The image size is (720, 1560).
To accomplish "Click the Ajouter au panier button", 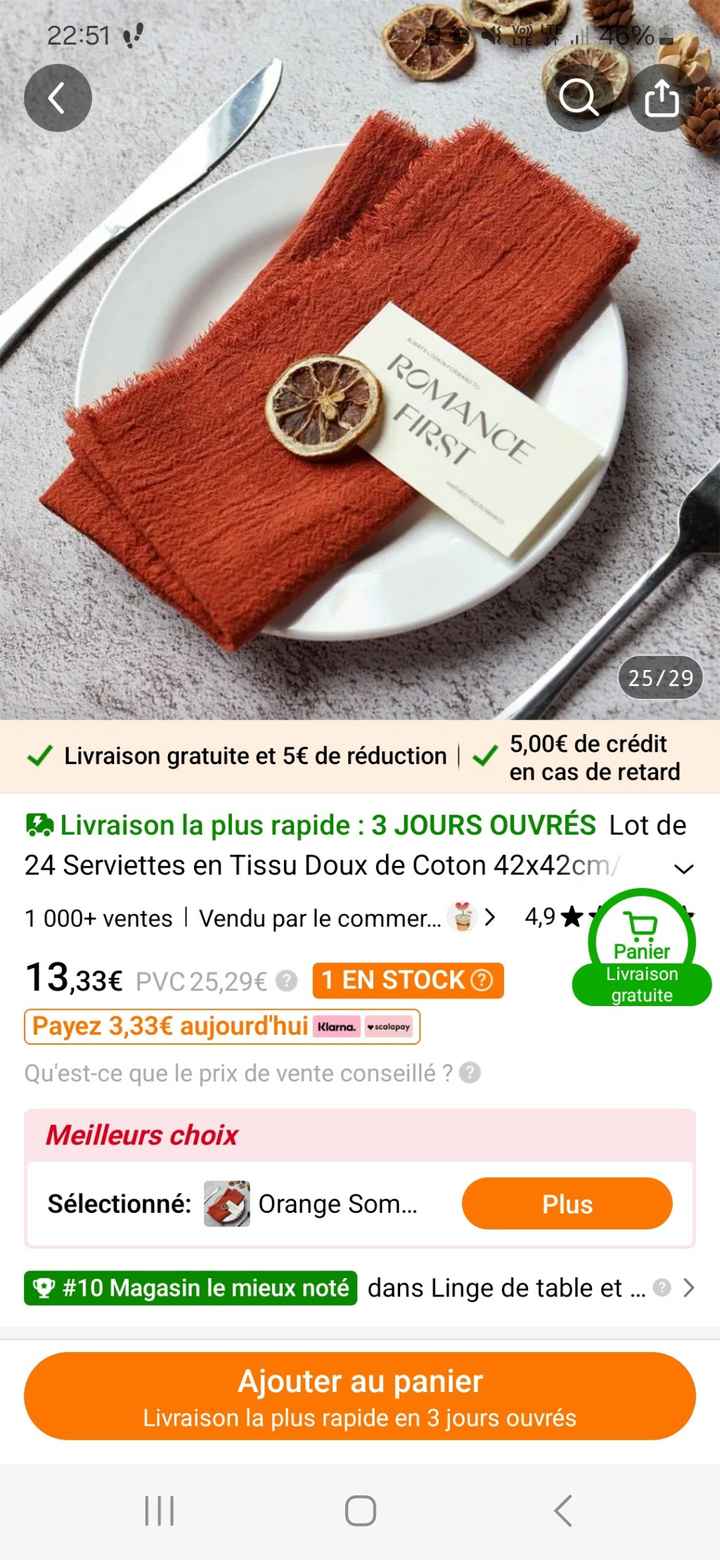I will pos(360,1396).
